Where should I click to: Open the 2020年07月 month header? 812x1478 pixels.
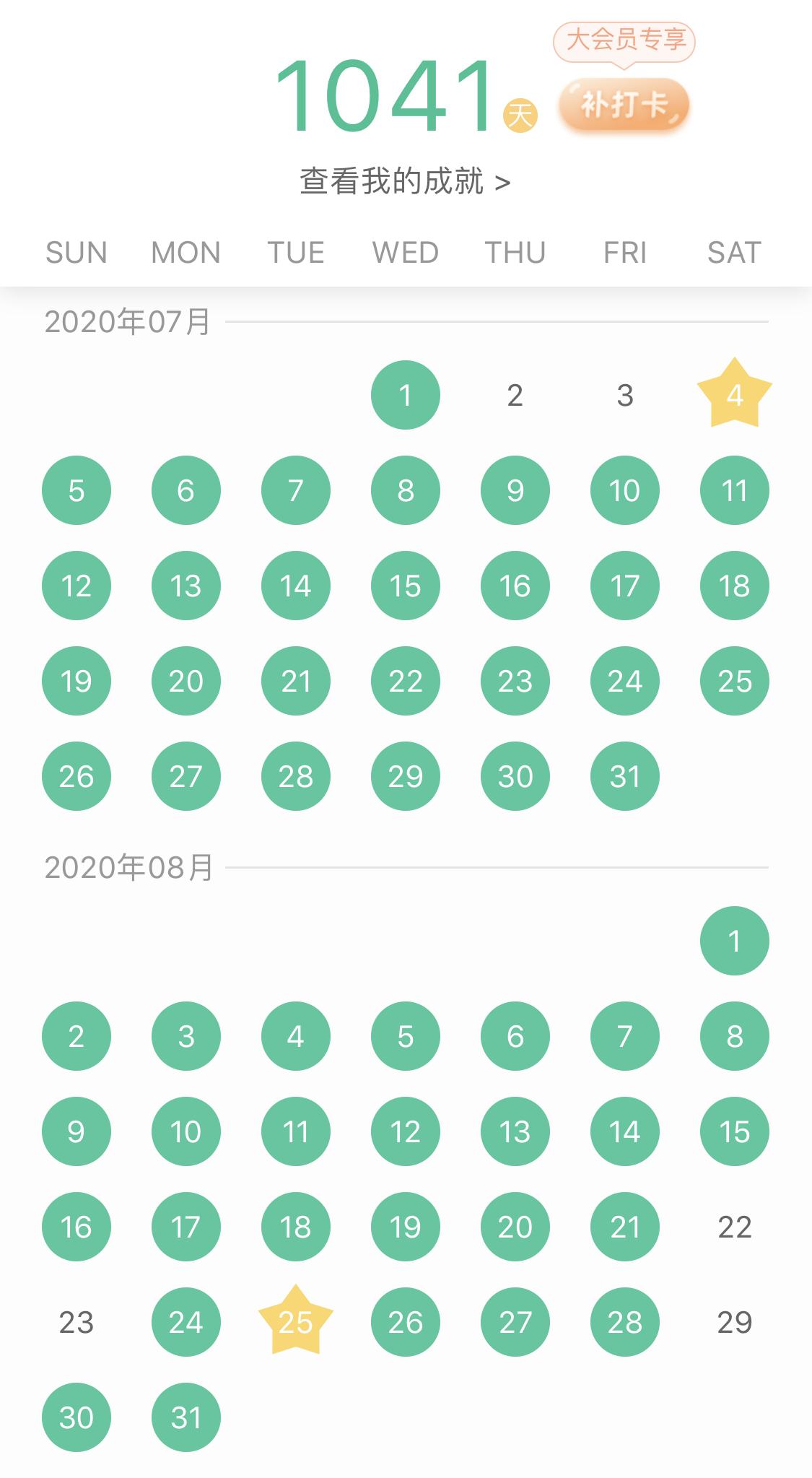[127, 322]
